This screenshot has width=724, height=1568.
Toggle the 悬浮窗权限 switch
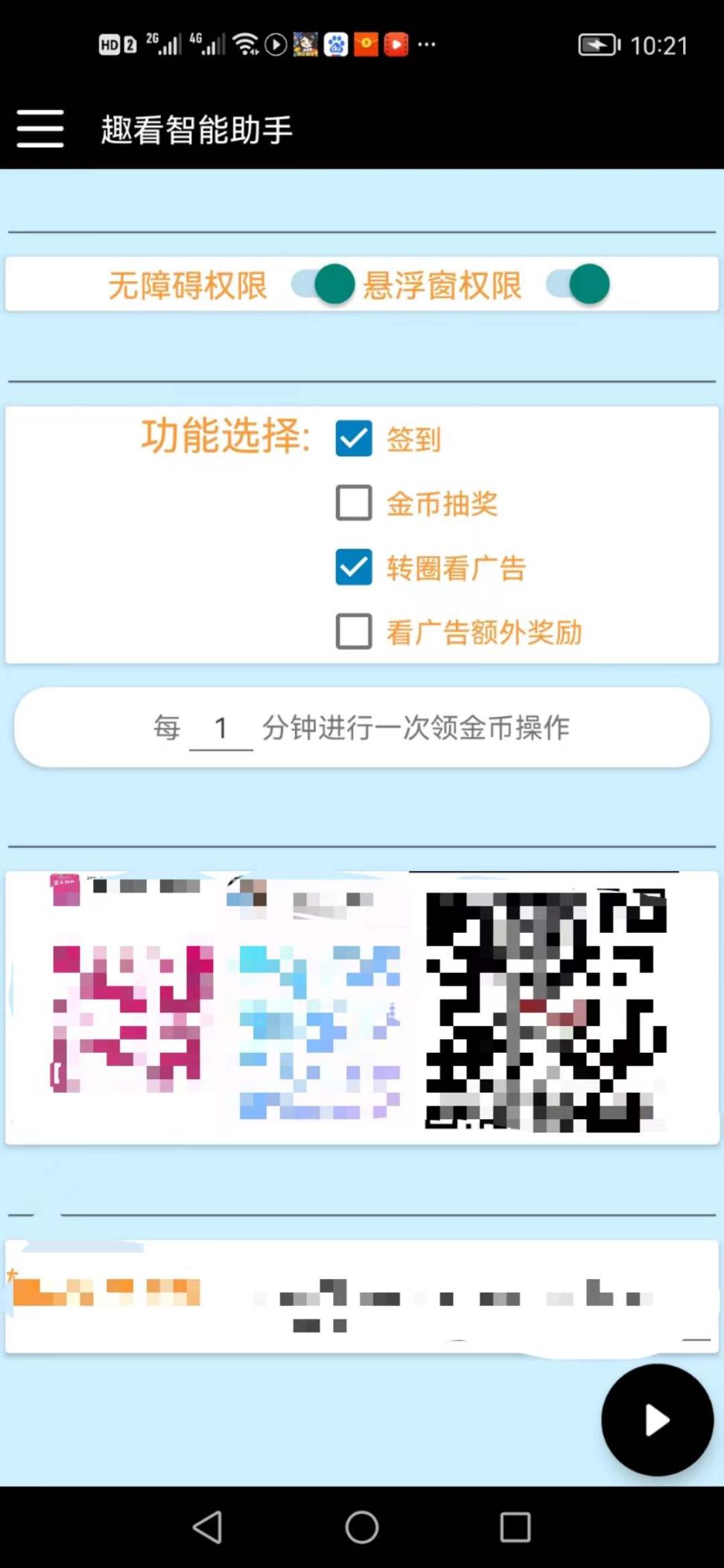578,284
